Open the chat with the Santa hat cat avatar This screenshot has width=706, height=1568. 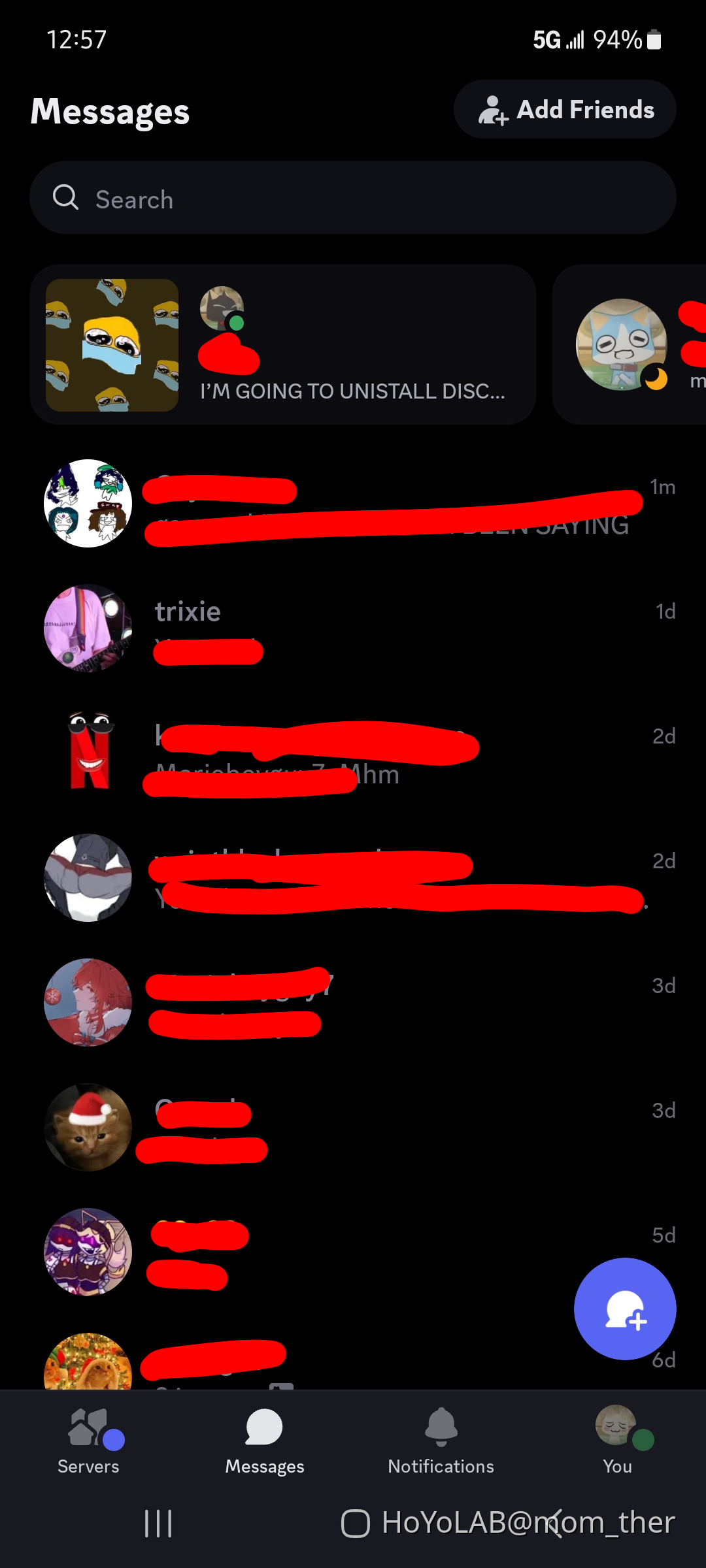coord(353,1128)
